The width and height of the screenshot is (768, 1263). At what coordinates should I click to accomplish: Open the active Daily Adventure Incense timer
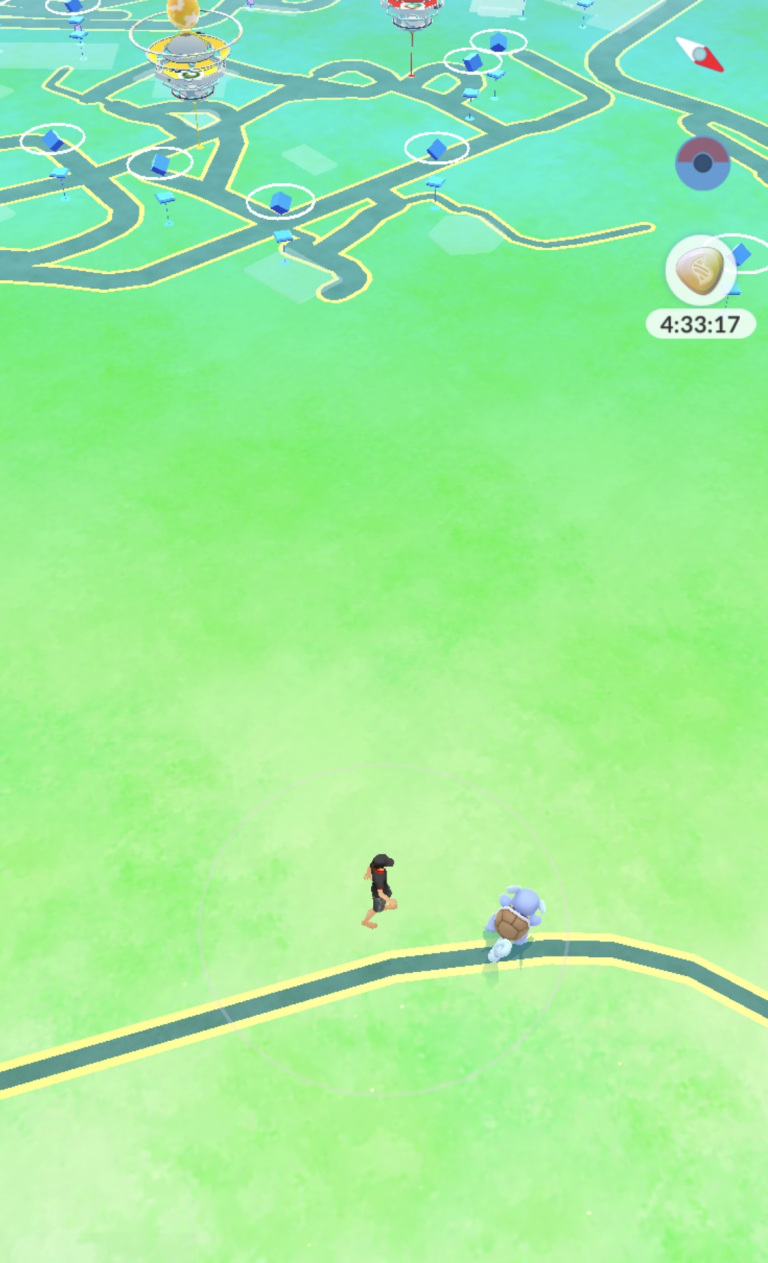click(x=700, y=272)
